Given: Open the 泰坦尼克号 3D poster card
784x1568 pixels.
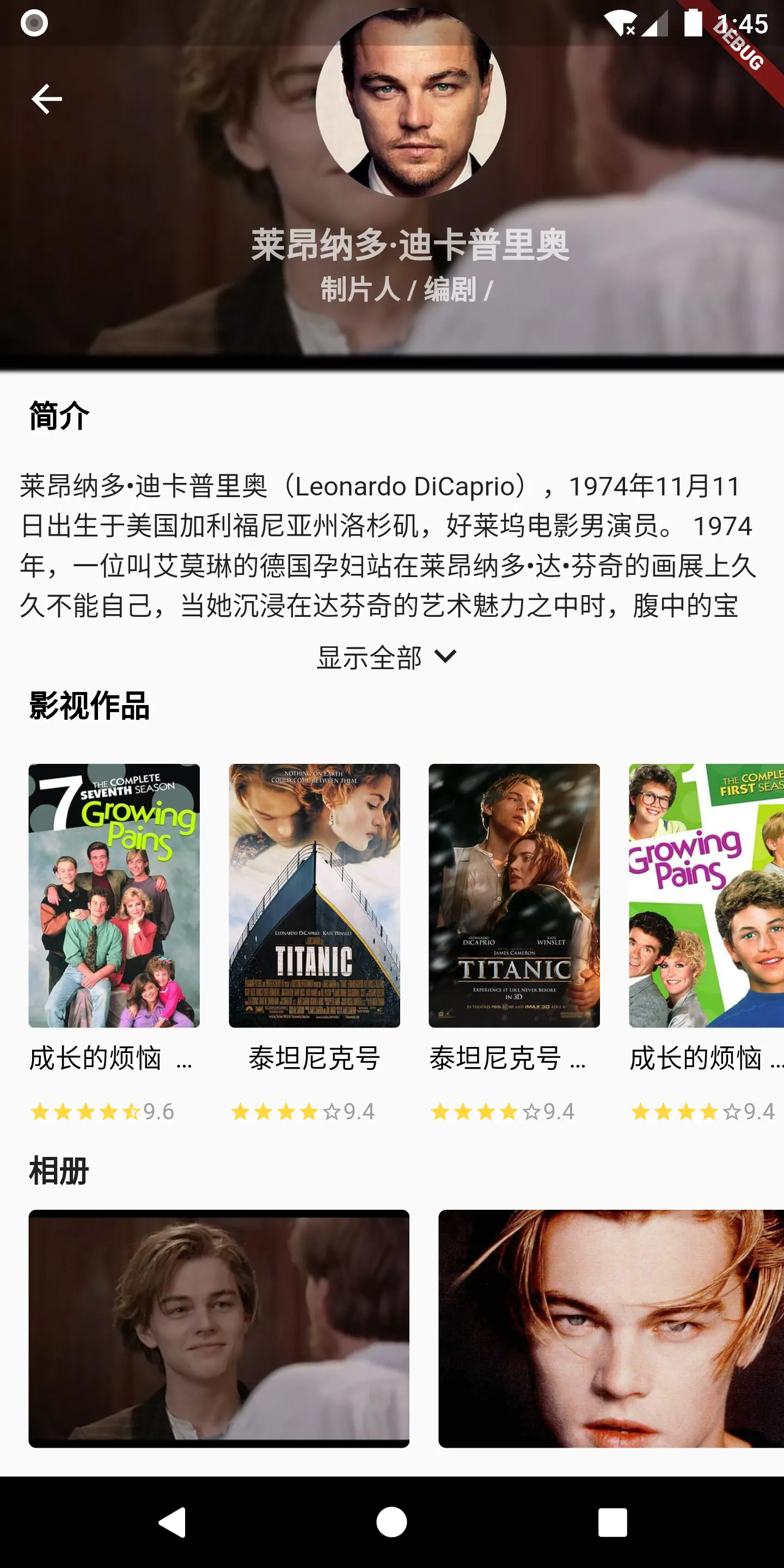Looking at the screenshot, I should [x=514, y=896].
